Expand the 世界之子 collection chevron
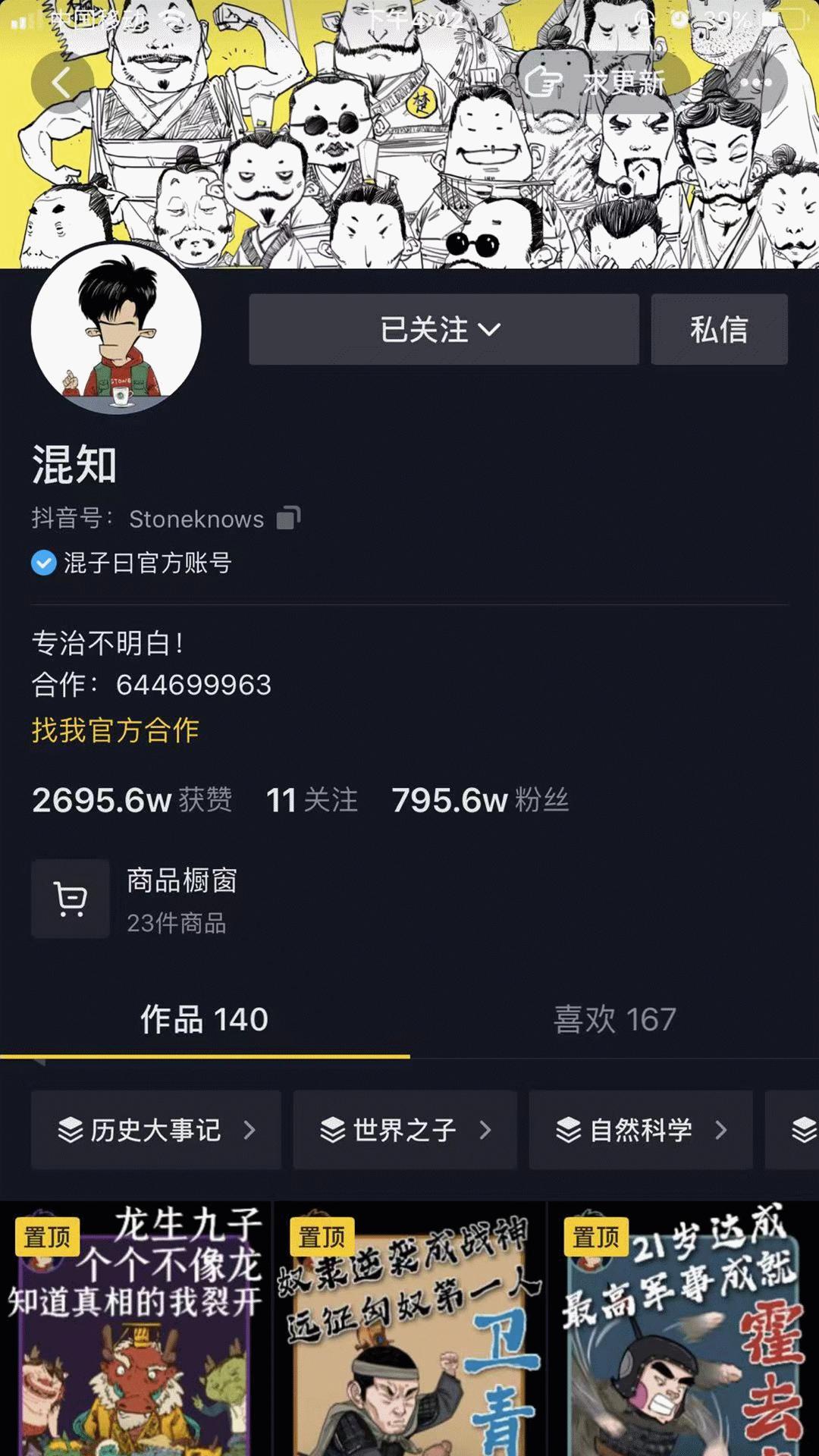Viewport: 819px width, 1456px height. [x=485, y=1129]
